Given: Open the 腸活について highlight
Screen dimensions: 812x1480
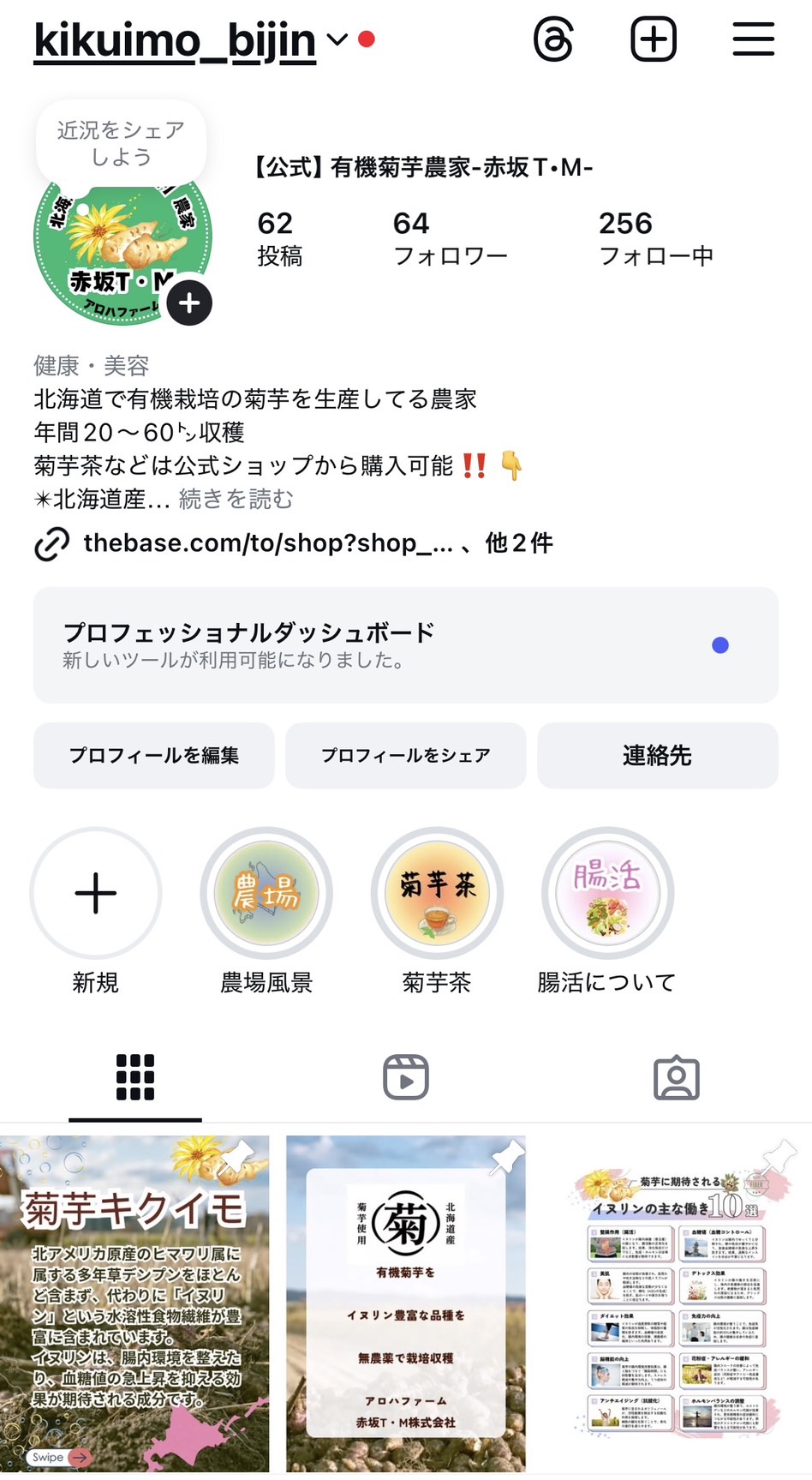Looking at the screenshot, I should click(607, 893).
